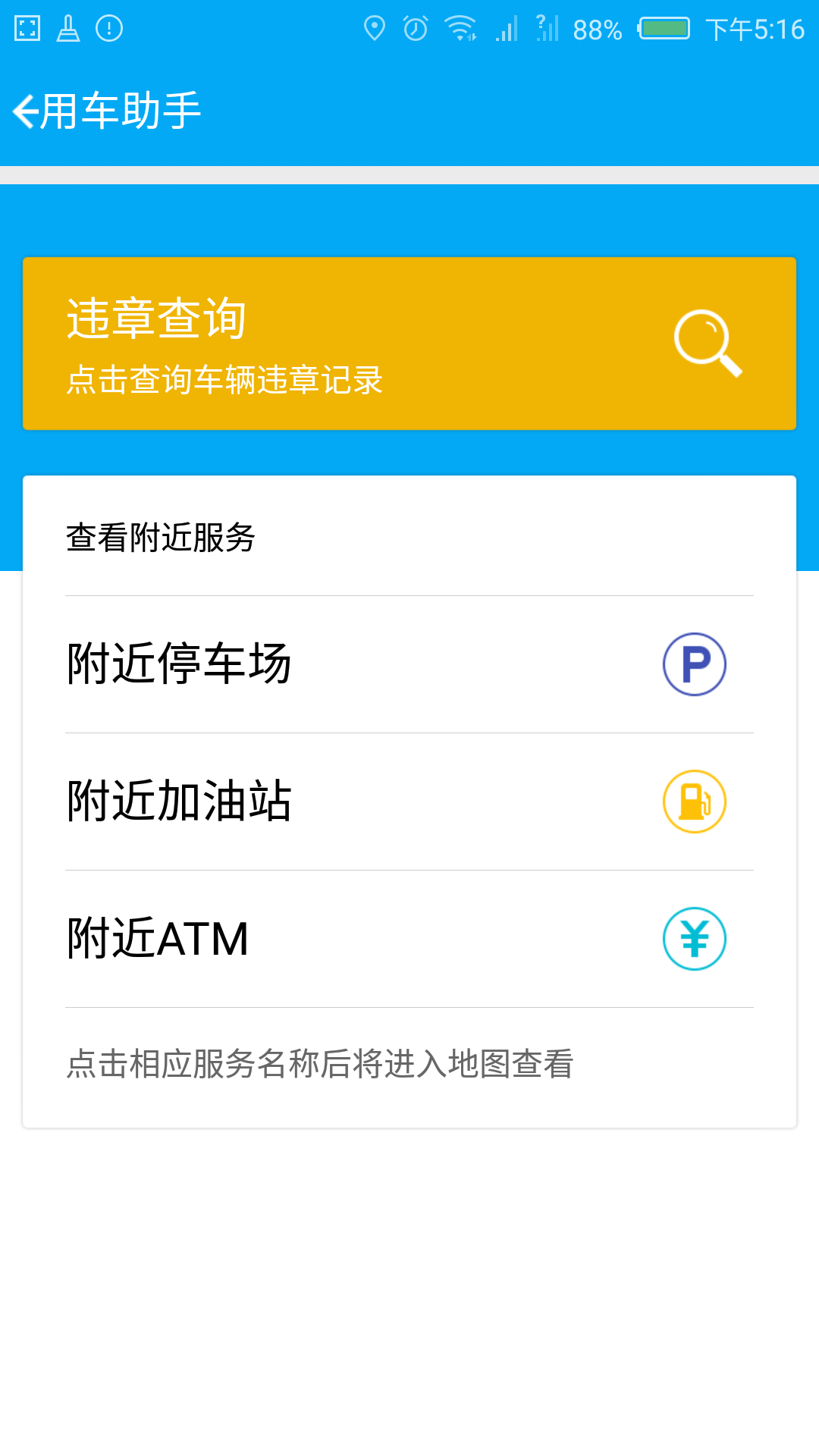Tap the cleaning brush icon in status bar

coord(69,27)
